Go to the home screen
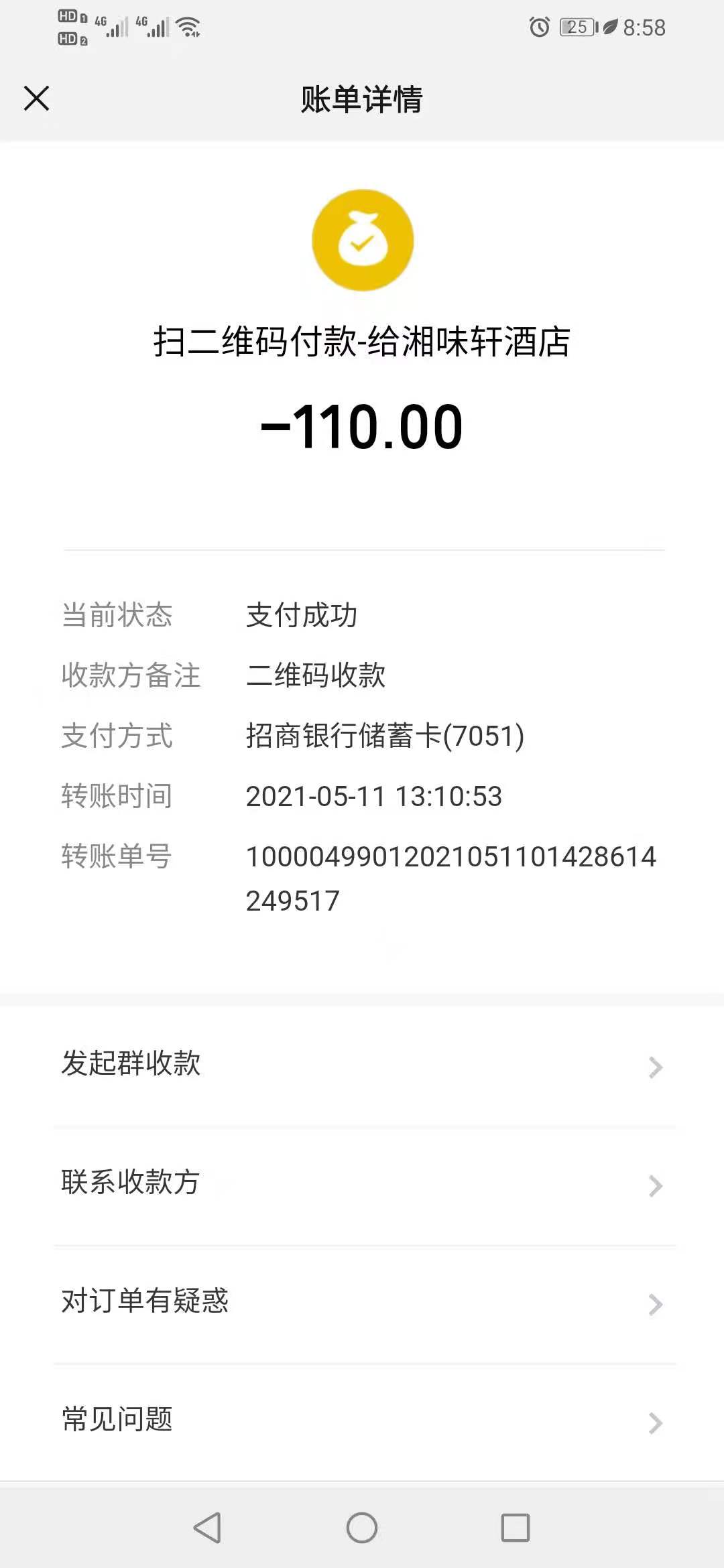The height and width of the screenshot is (1568, 724). (362, 1528)
